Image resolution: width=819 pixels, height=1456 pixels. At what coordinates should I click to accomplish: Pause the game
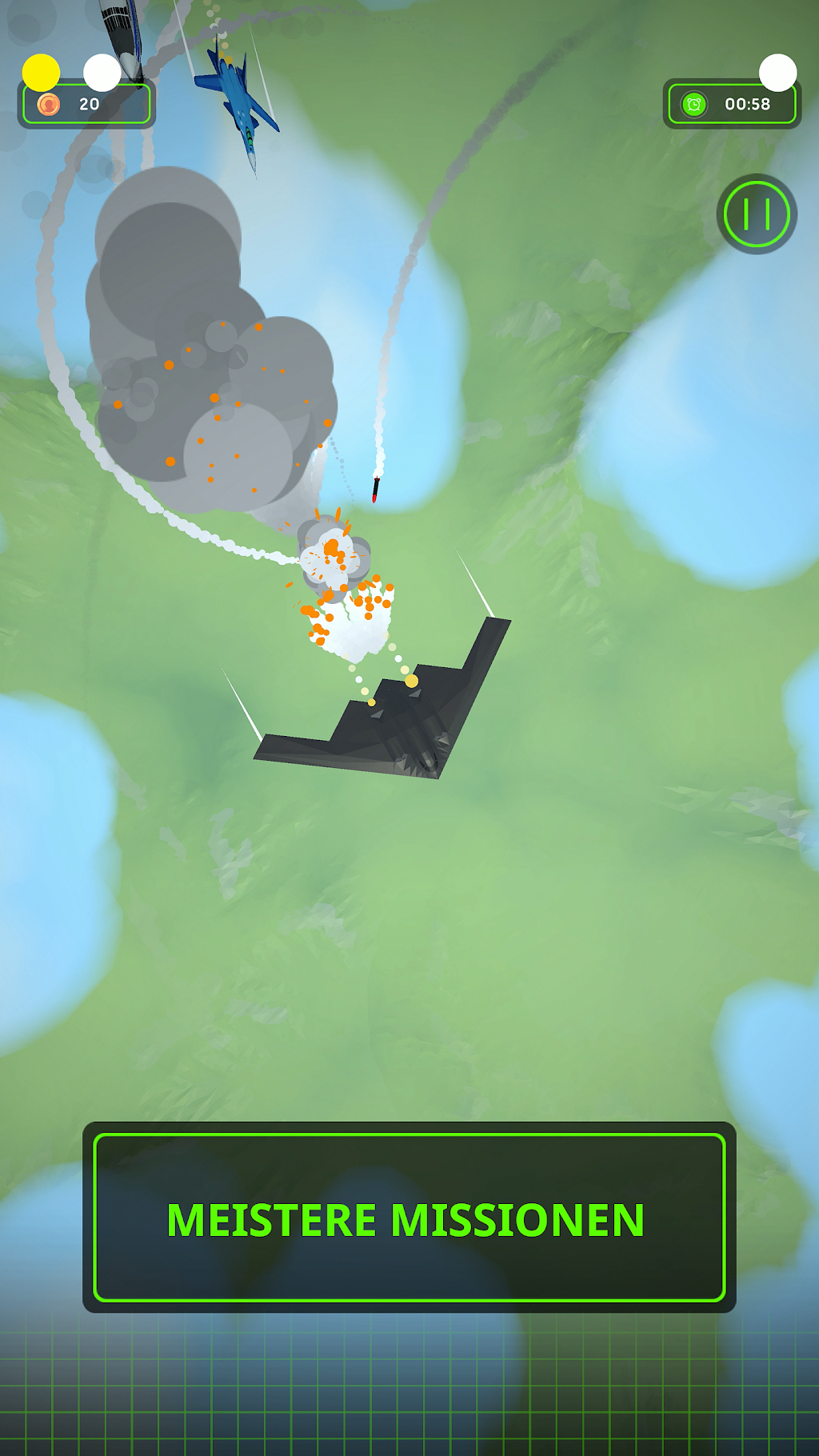[x=757, y=214]
